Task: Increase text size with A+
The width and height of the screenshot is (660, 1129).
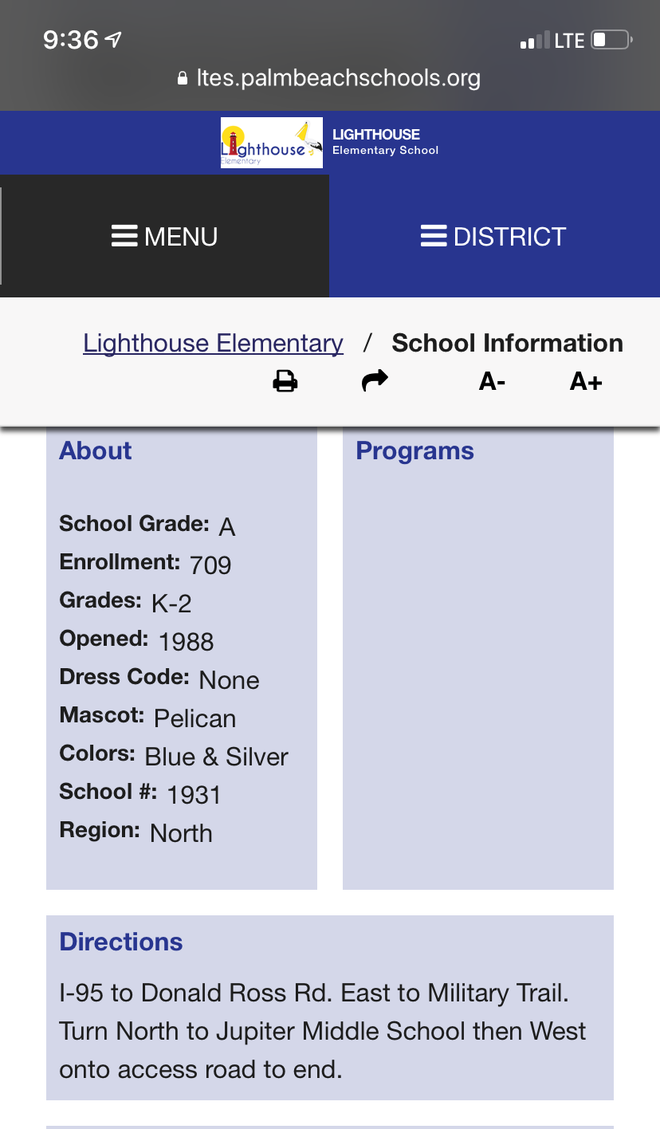Action: pos(586,381)
